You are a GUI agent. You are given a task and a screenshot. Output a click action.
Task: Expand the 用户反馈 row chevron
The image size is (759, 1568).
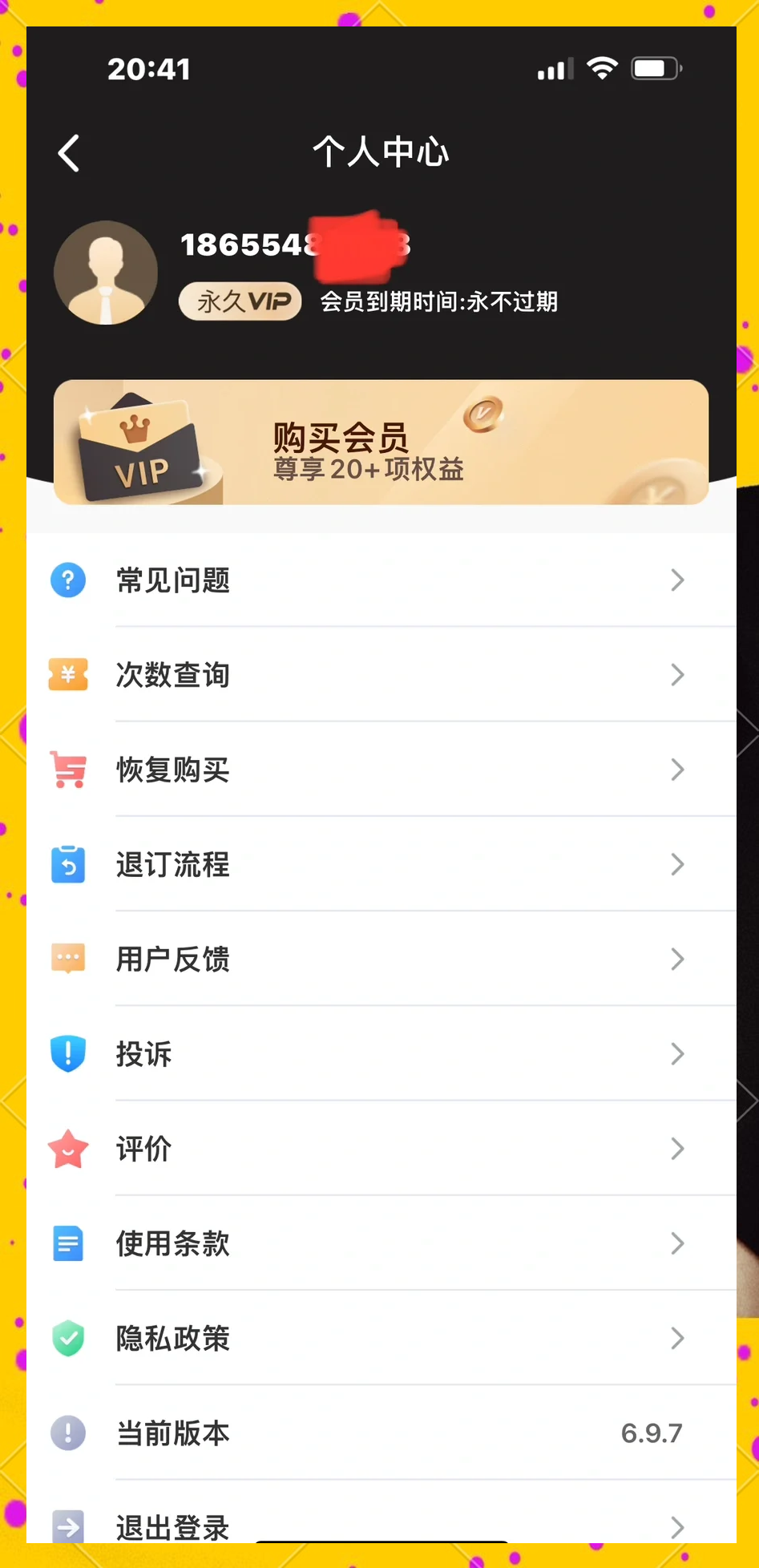677,959
